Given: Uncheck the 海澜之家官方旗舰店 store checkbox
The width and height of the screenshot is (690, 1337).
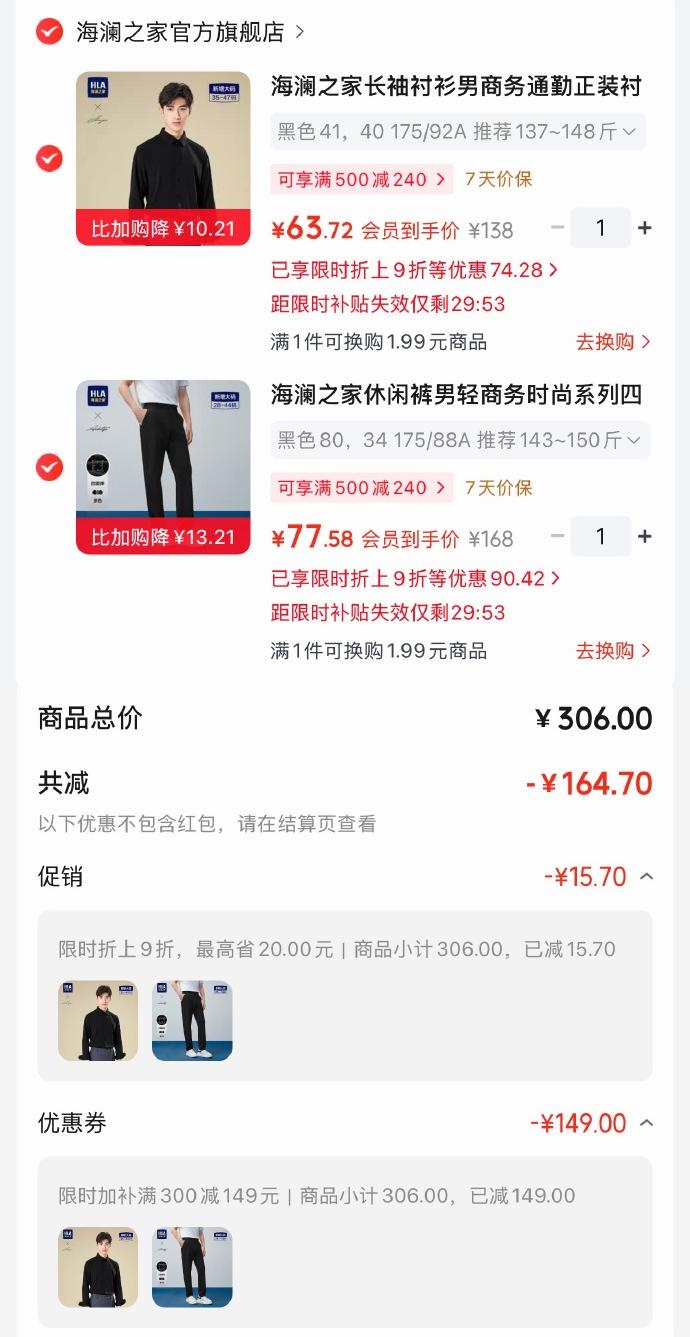Looking at the screenshot, I should click(49, 32).
